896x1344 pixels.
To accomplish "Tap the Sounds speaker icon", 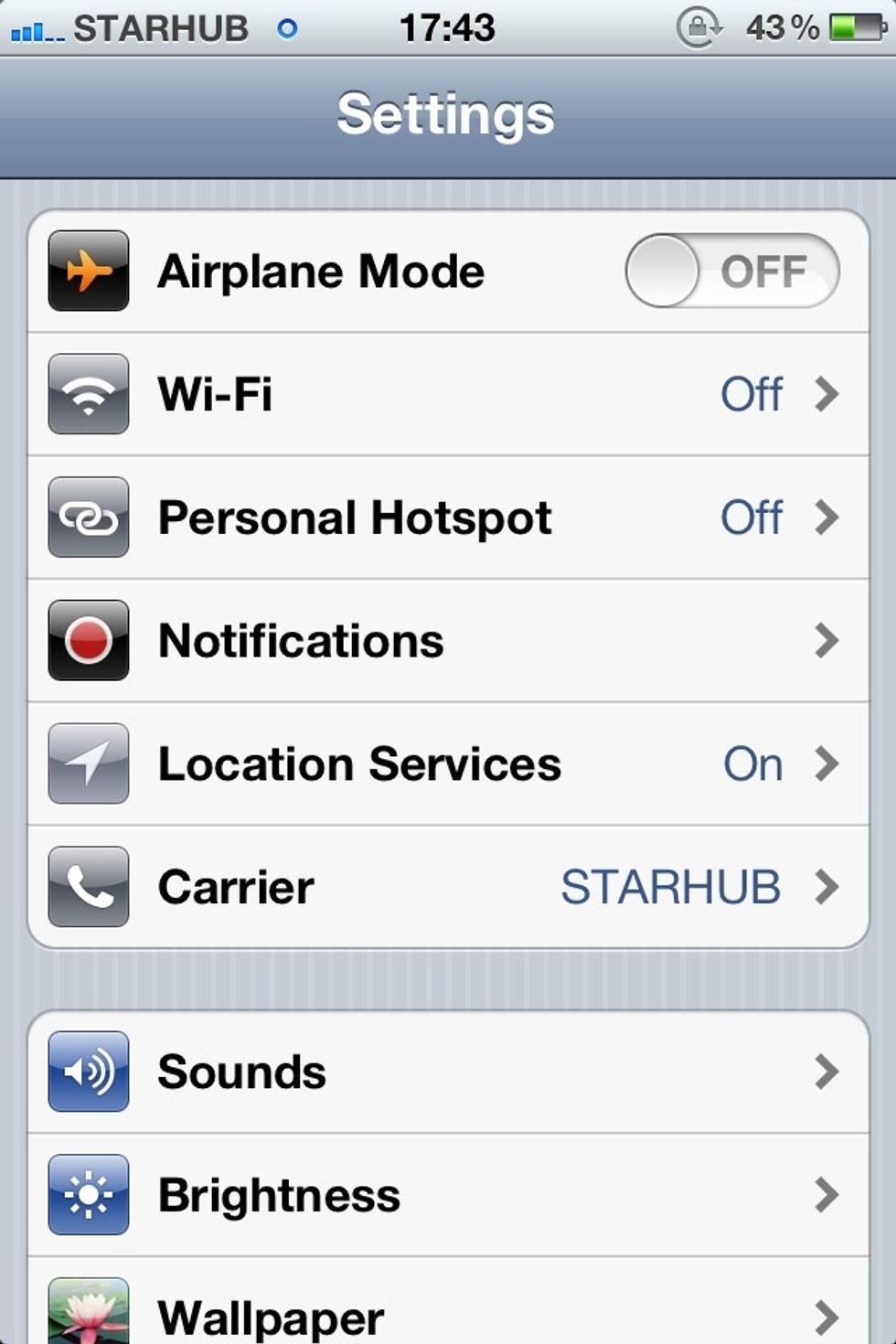I will [88, 1072].
